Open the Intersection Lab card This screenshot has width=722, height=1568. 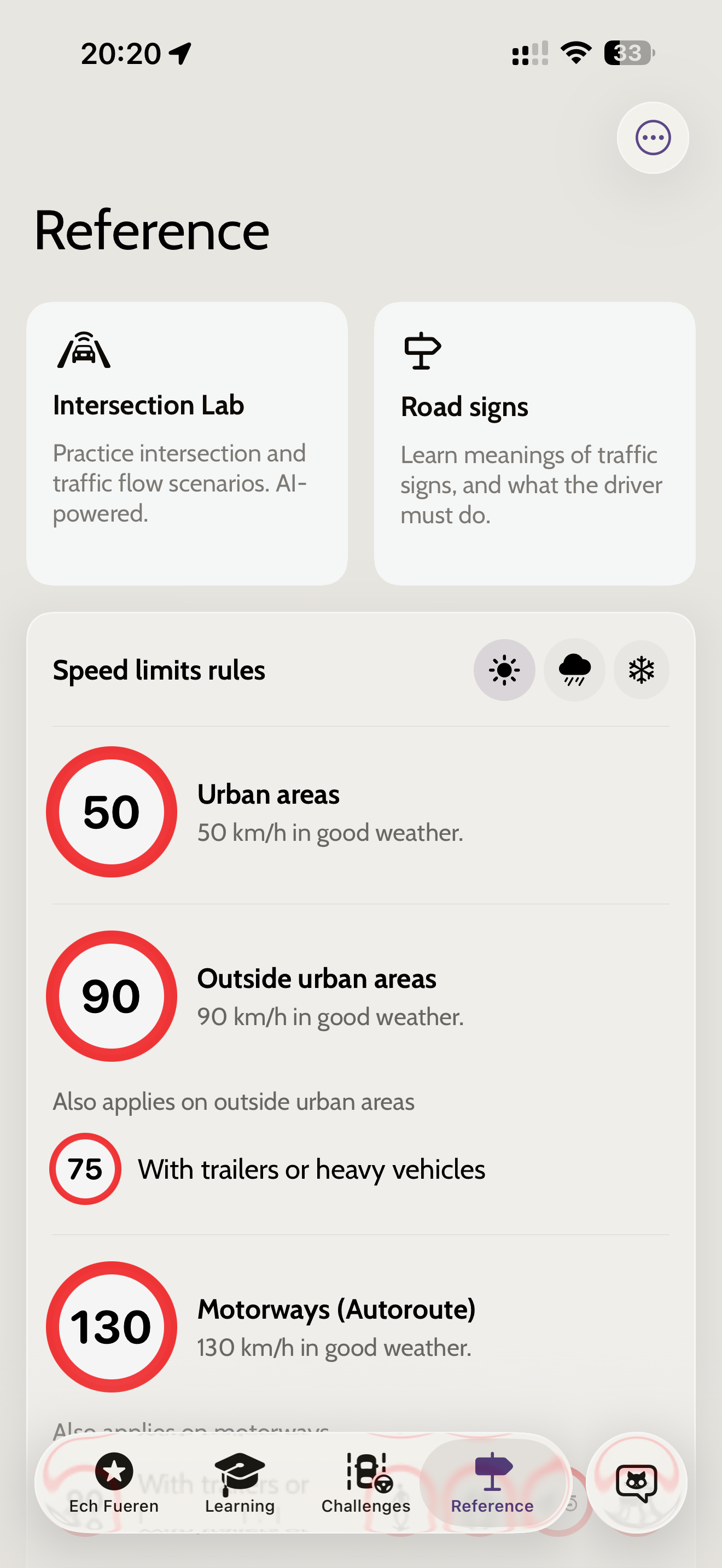click(187, 443)
